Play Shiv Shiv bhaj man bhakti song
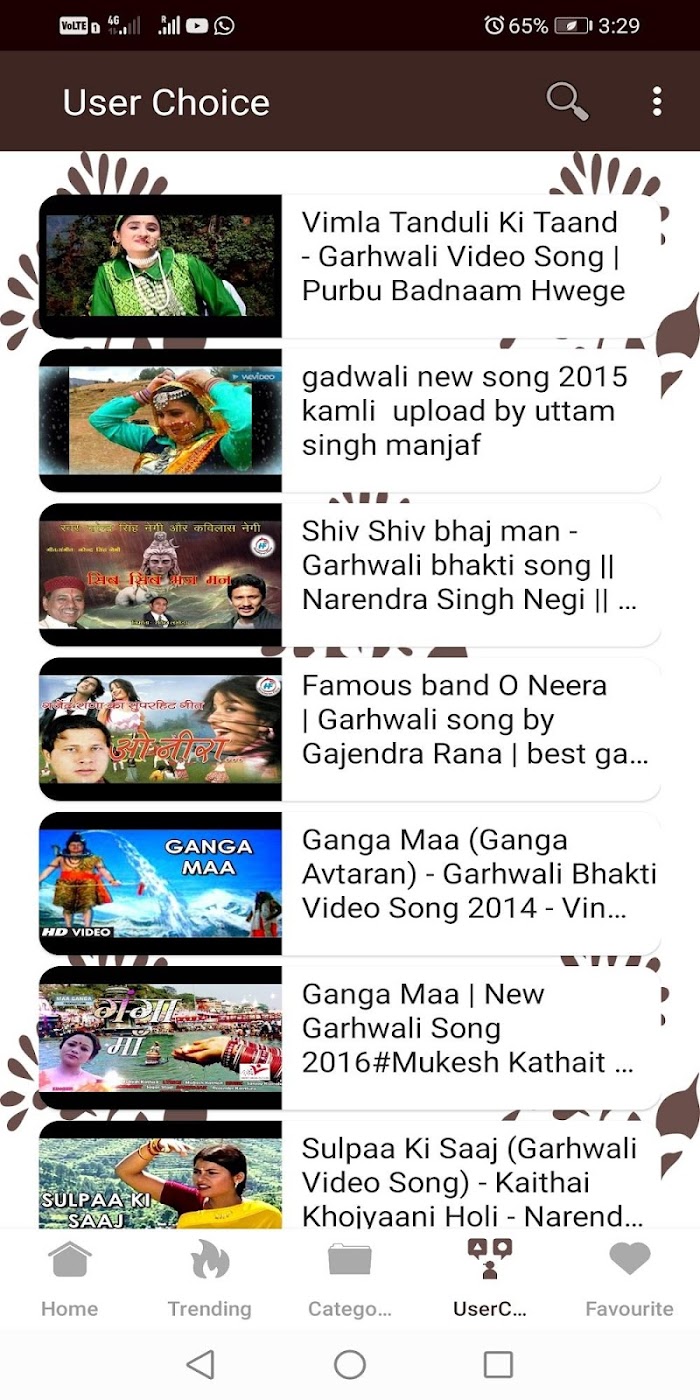 [350, 575]
